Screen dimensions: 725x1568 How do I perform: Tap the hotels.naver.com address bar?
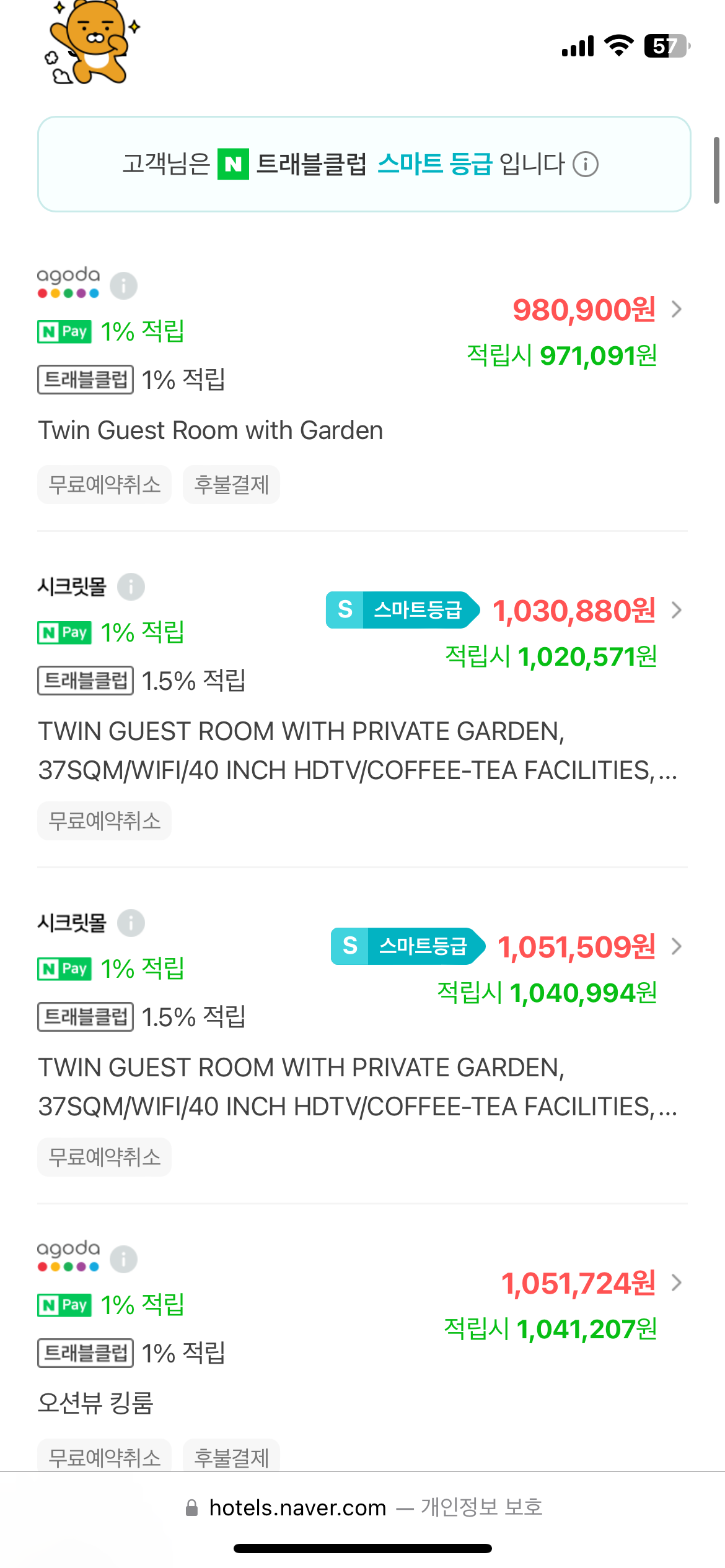tap(362, 1507)
